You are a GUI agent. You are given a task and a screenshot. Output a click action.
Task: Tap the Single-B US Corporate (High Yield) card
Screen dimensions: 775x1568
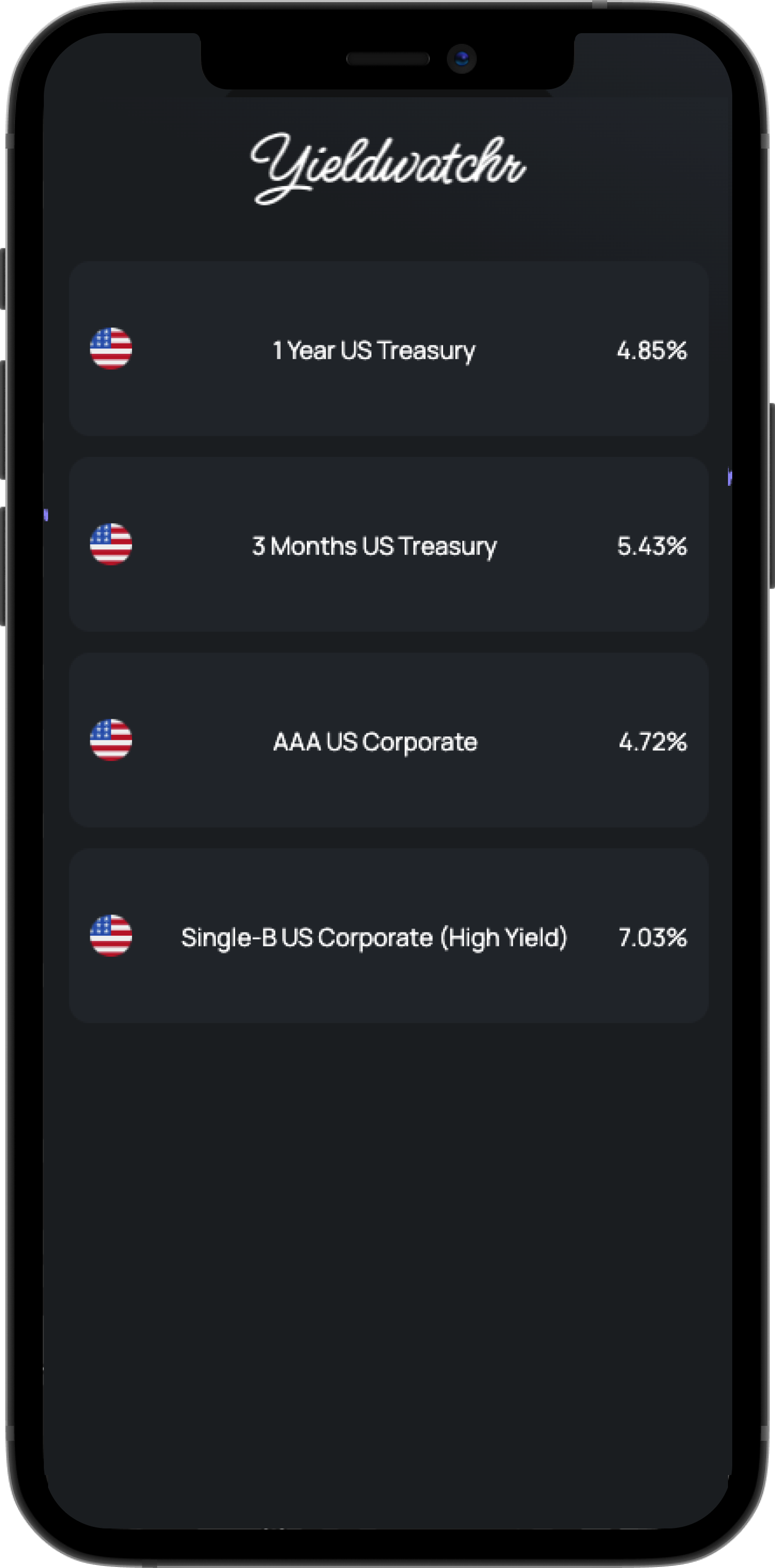click(x=388, y=937)
